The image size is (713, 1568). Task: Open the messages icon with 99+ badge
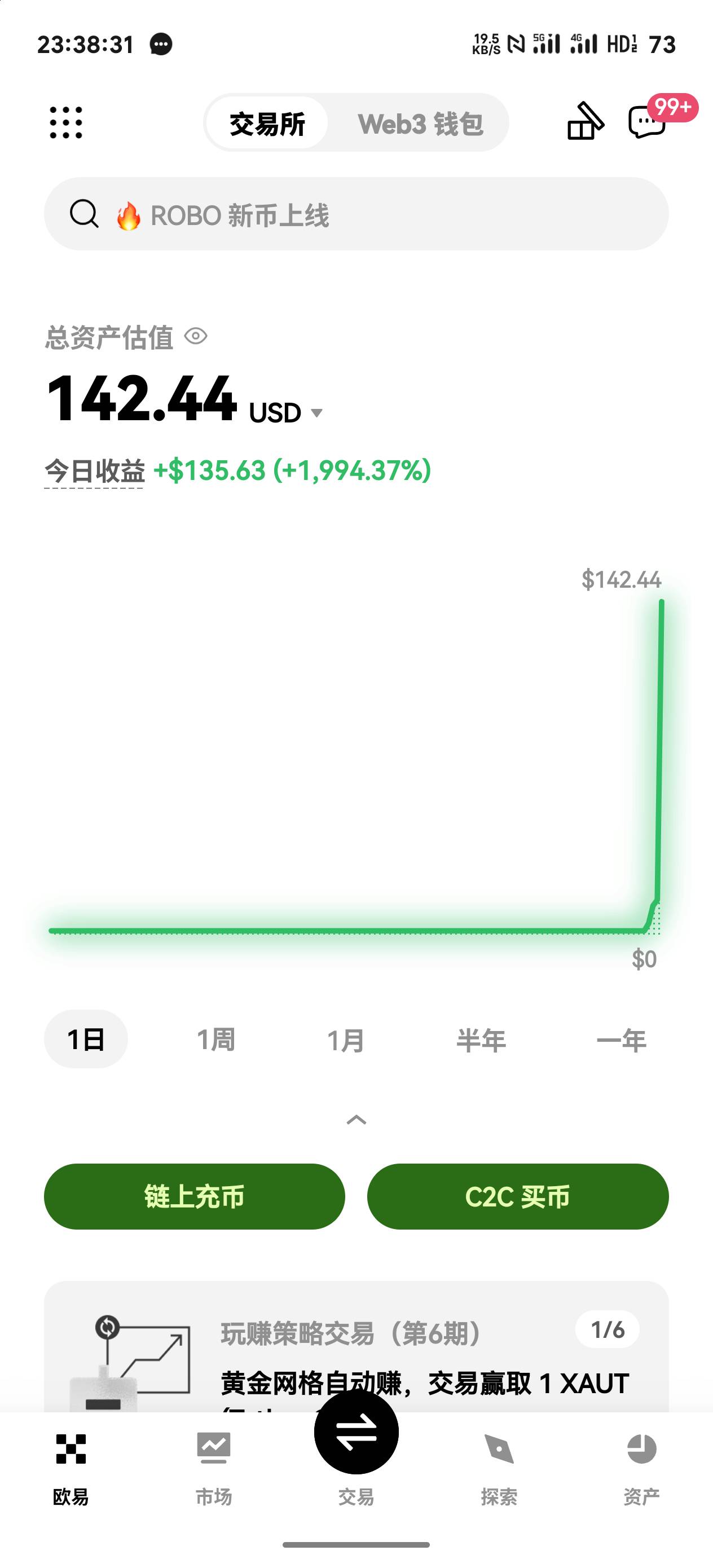click(647, 122)
